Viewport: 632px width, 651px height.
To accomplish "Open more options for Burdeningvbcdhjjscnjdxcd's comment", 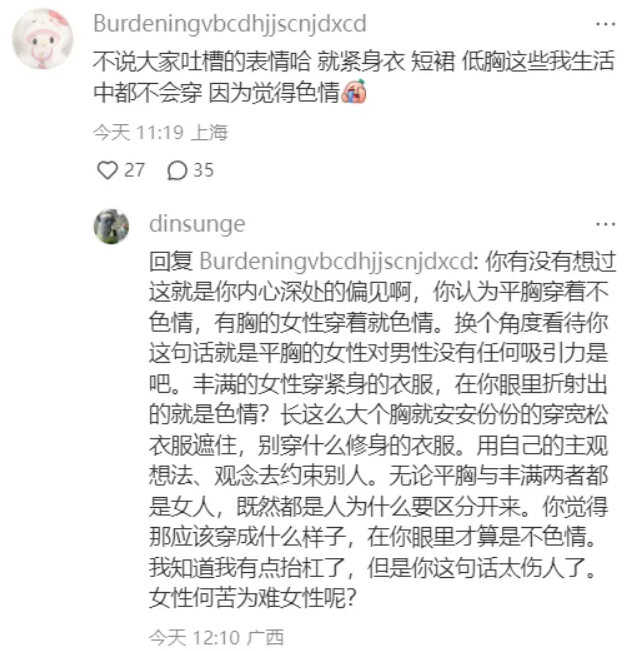I will pos(604,23).
